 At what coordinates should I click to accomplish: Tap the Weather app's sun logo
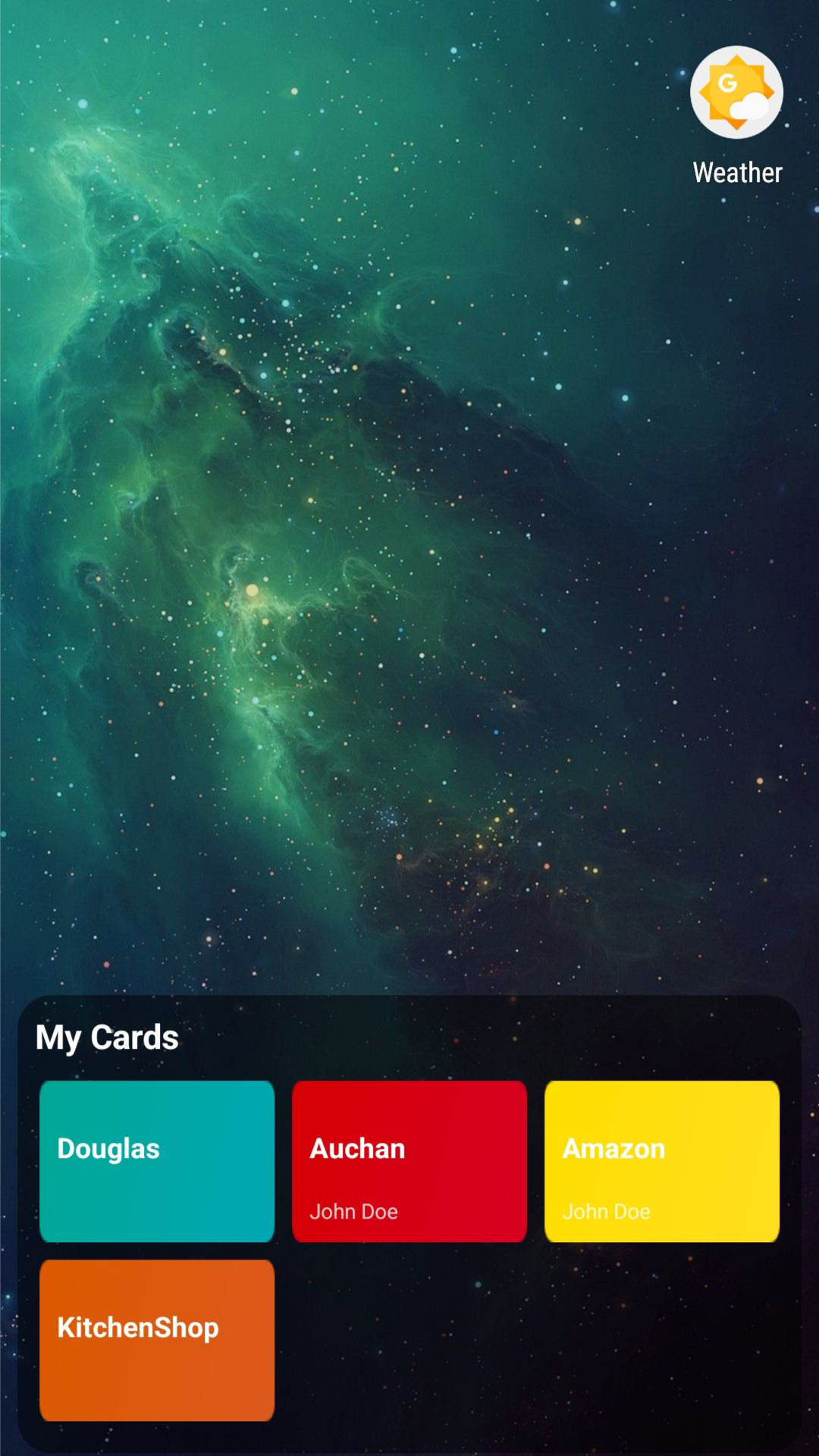tap(735, 91)
